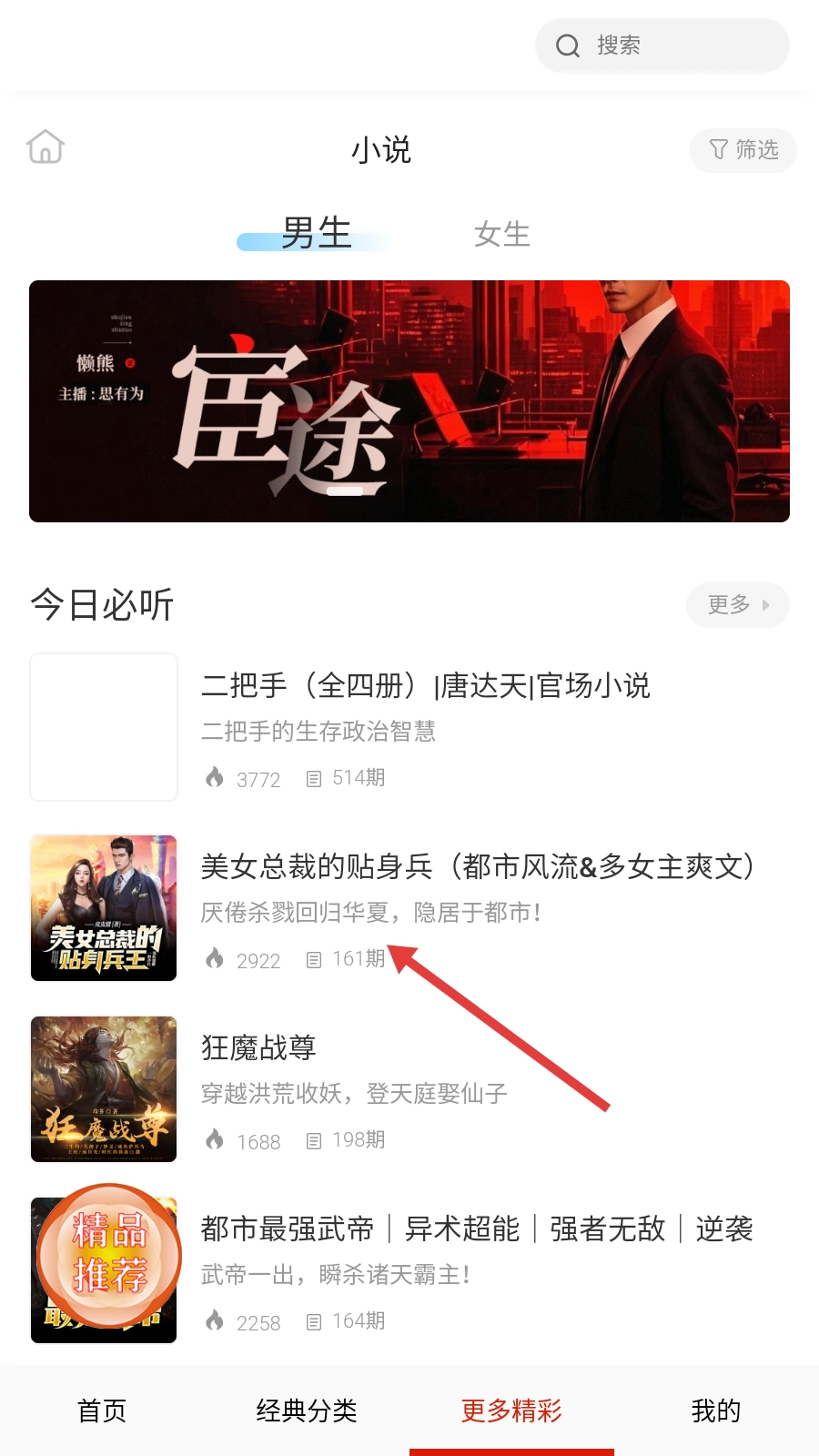Screen dimensions: 819x1456
Task: Tap 更多 next to 今日必听
Action: pyautogui.click(x=737, y=605)
